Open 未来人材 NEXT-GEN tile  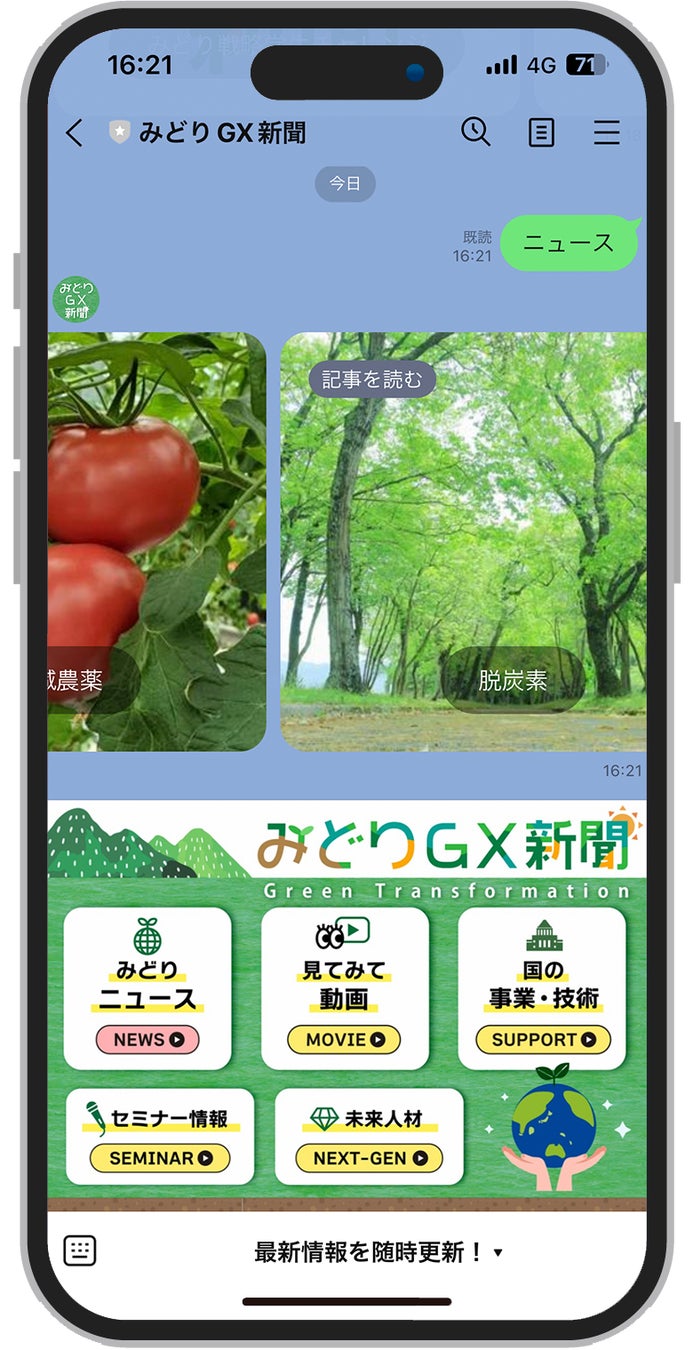pyautogui.click(x=369, y=1137)
